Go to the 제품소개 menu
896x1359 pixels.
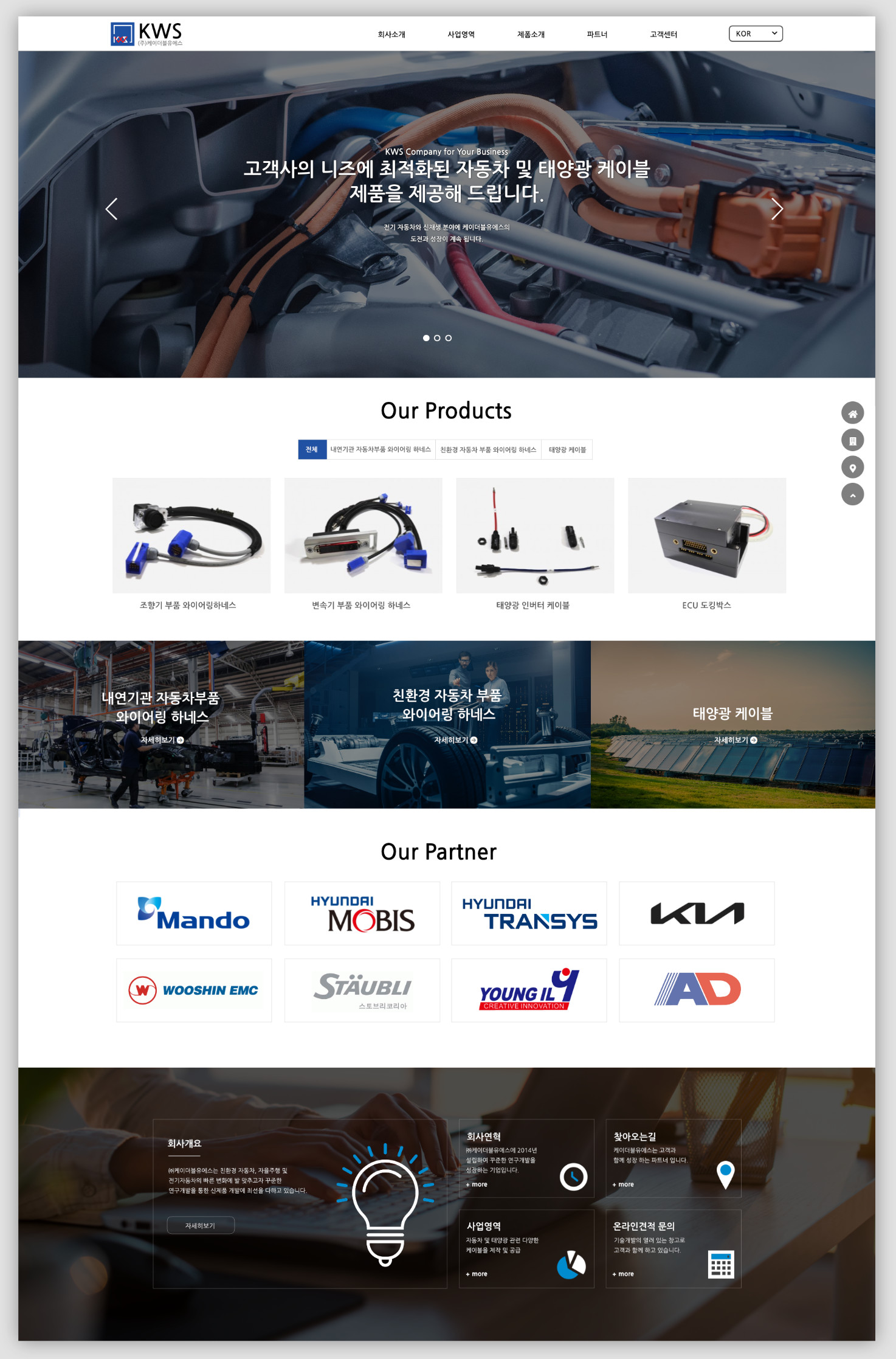click(530, 35)
